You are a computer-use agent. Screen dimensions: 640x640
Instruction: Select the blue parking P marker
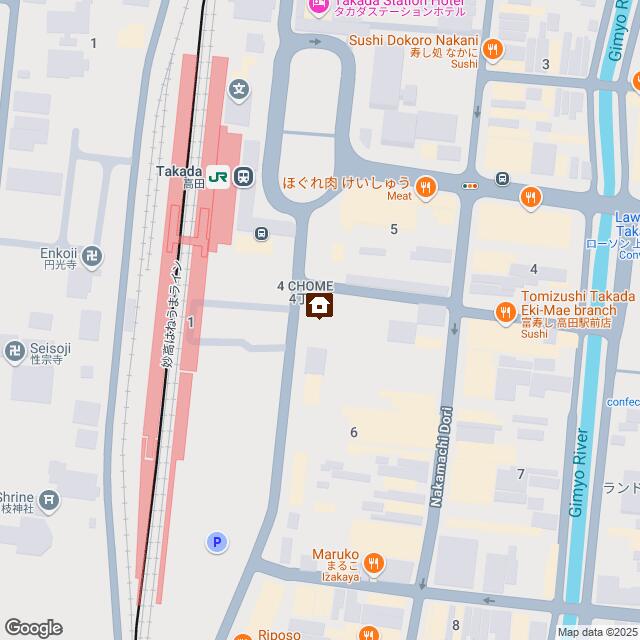pyautogui.click(x=216, y=543)
